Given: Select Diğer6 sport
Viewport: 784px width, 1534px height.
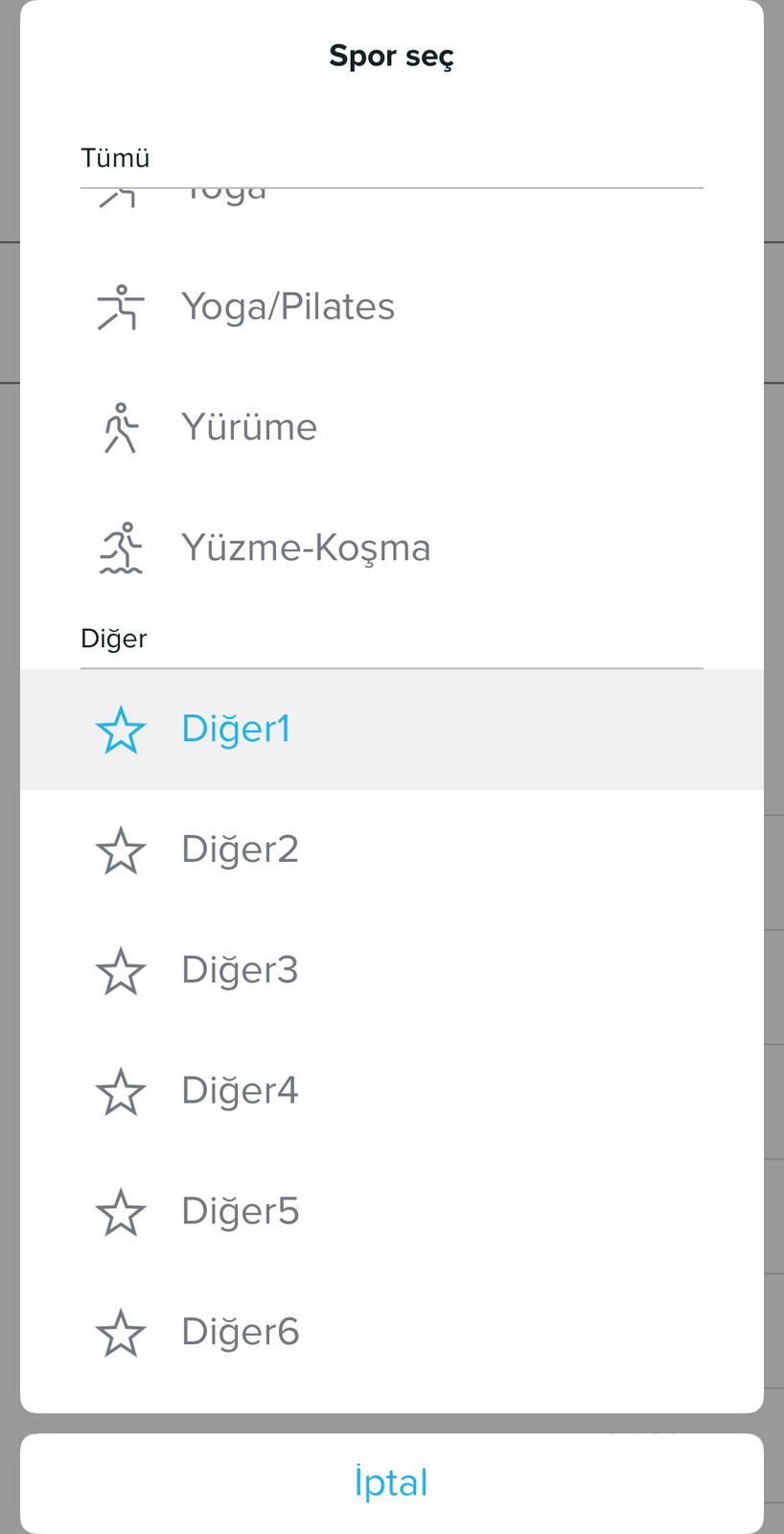Looking at the screenshot, I should (240, 1333).
